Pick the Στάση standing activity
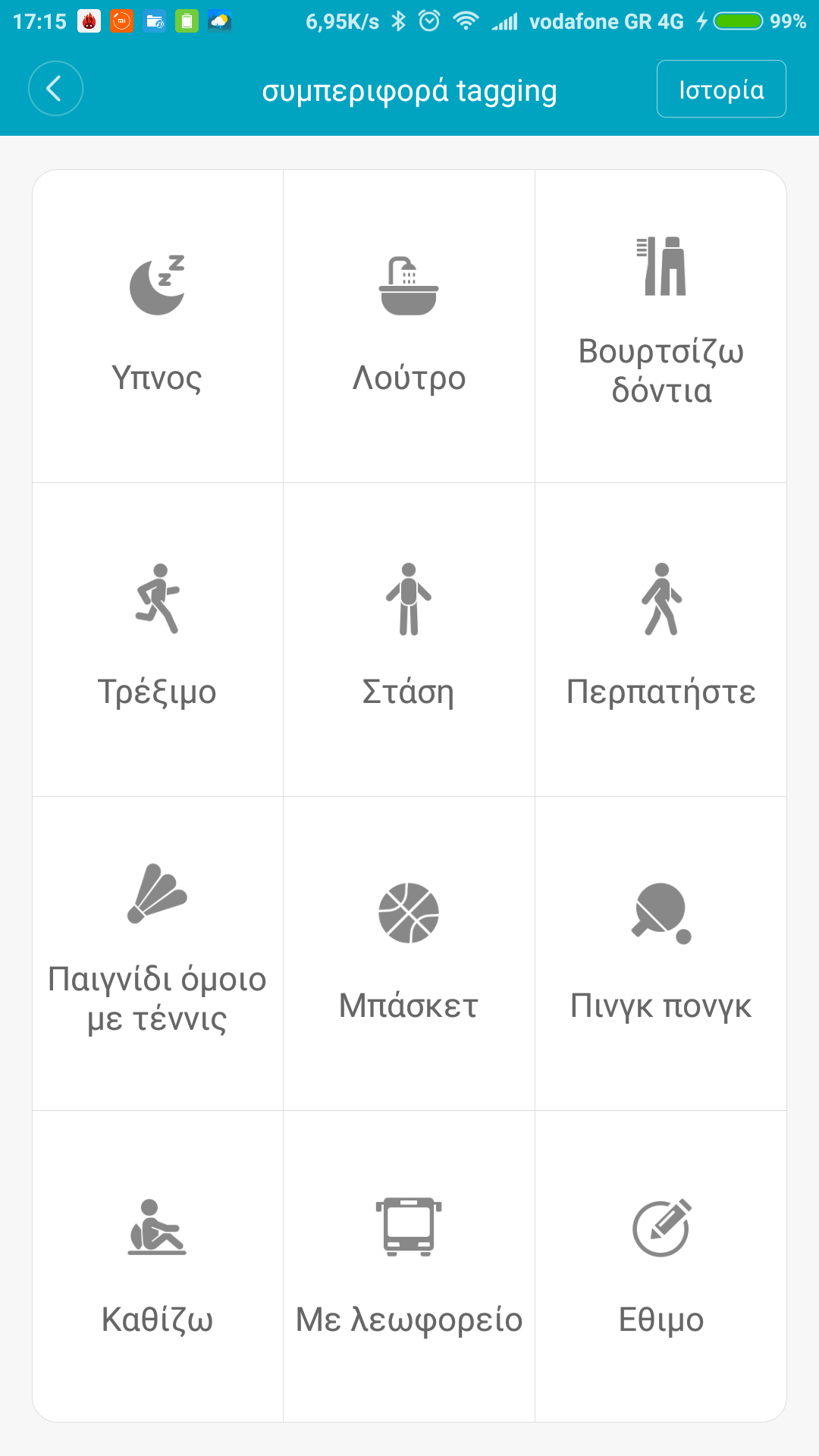Image resolution: width=819 pixels, height=1456 pixels. coord(409,639)
